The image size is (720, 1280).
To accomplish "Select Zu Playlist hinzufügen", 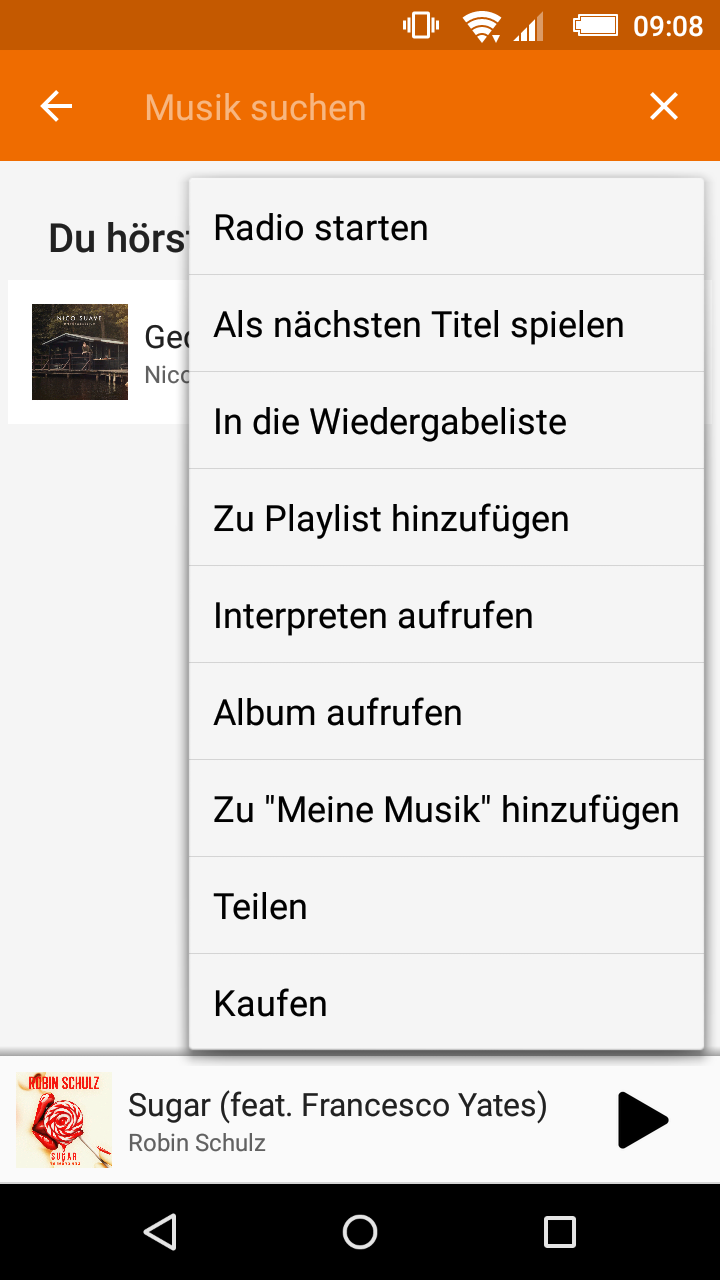I will pyautogui.click(x=446, y=518).
